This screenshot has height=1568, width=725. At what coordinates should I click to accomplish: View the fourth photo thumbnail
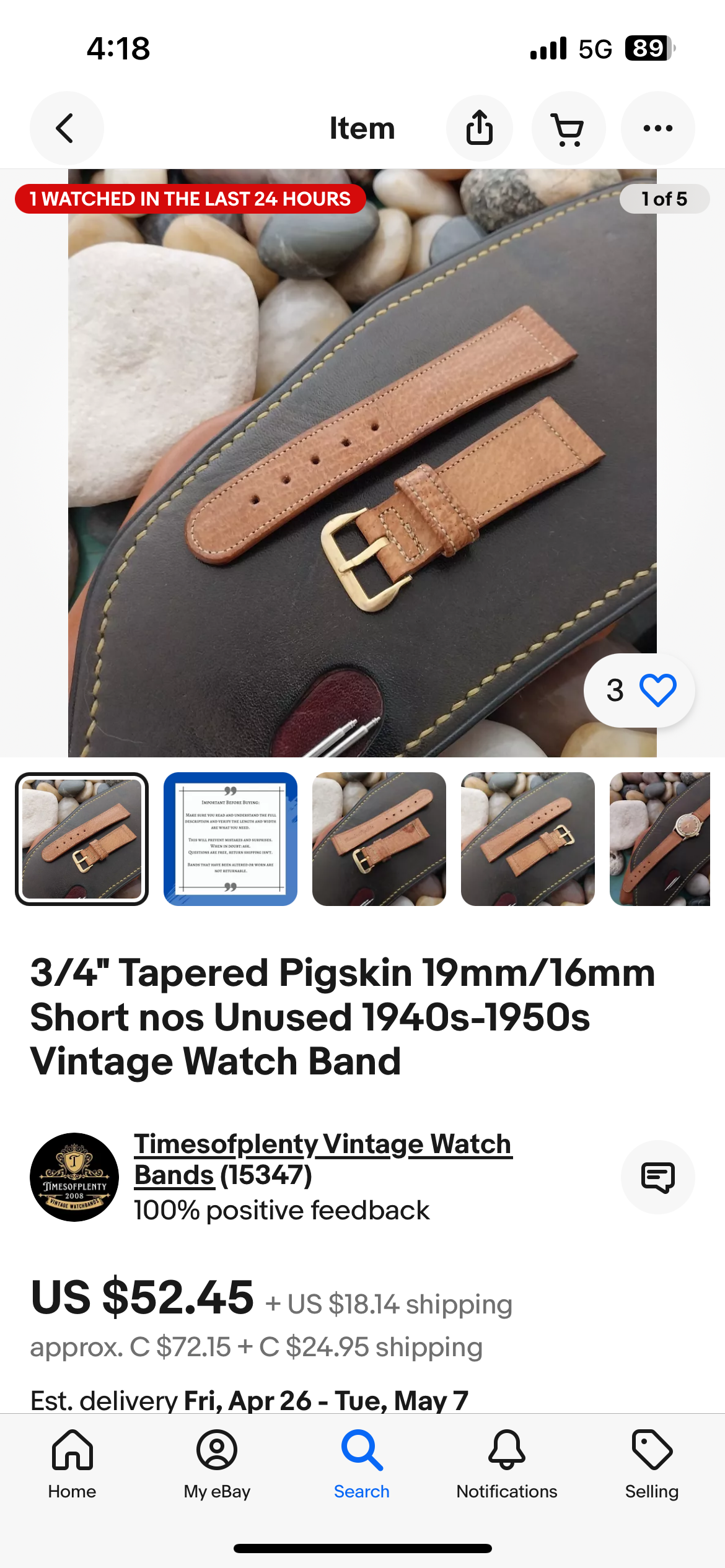pos(528,839)
